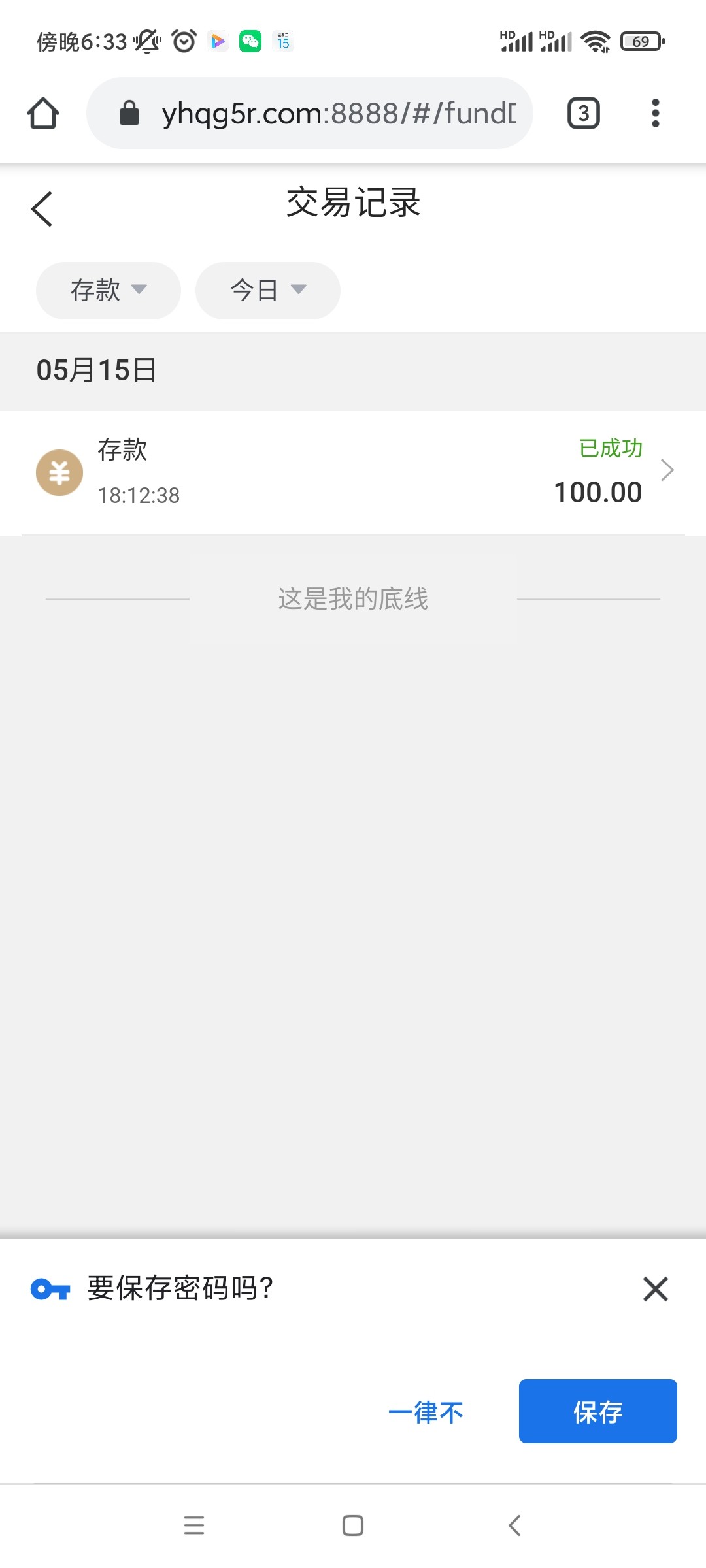Open the browser home page
Screen dimensions: 706x1568
tap(43, 114)
